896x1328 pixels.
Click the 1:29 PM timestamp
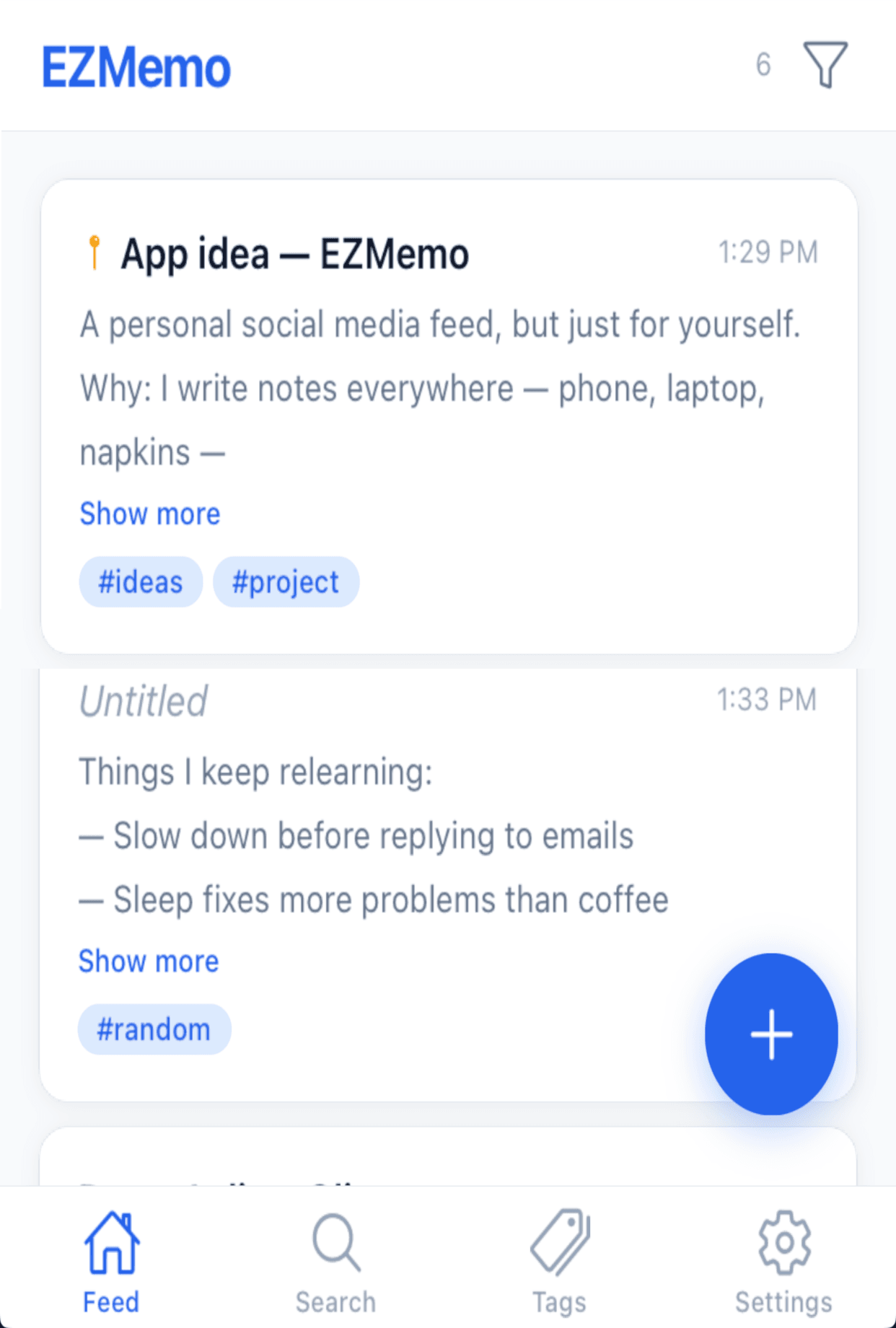tap(768, 251)
